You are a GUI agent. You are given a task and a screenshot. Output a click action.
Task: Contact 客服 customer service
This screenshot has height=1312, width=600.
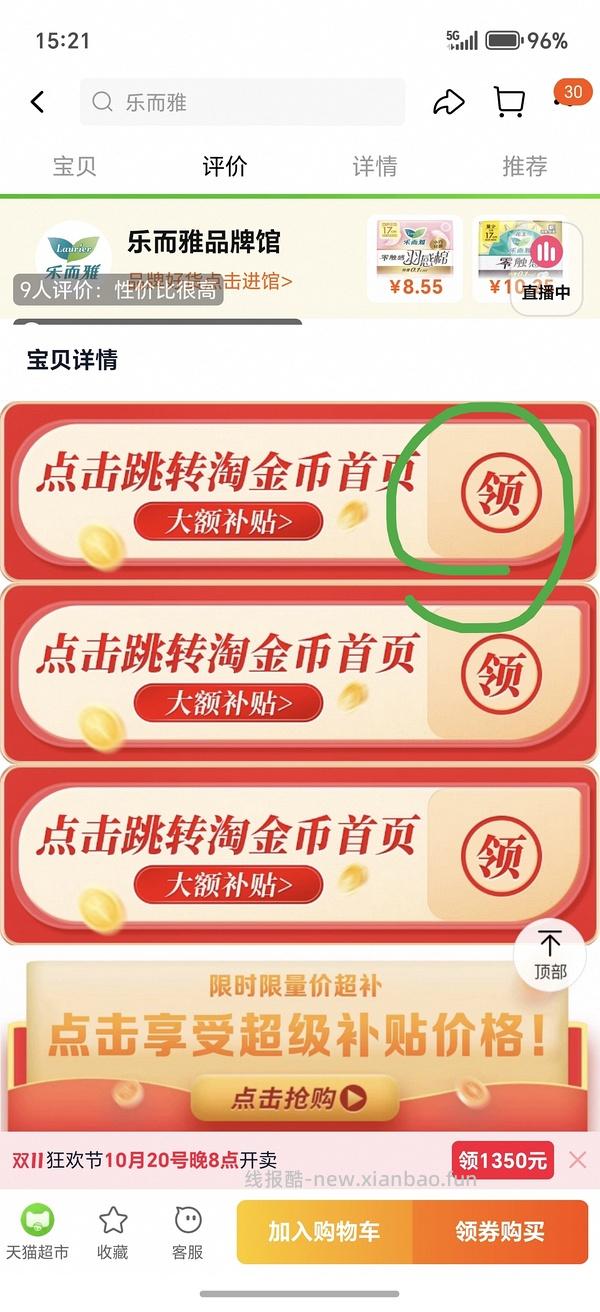[x=187, y=1232]
